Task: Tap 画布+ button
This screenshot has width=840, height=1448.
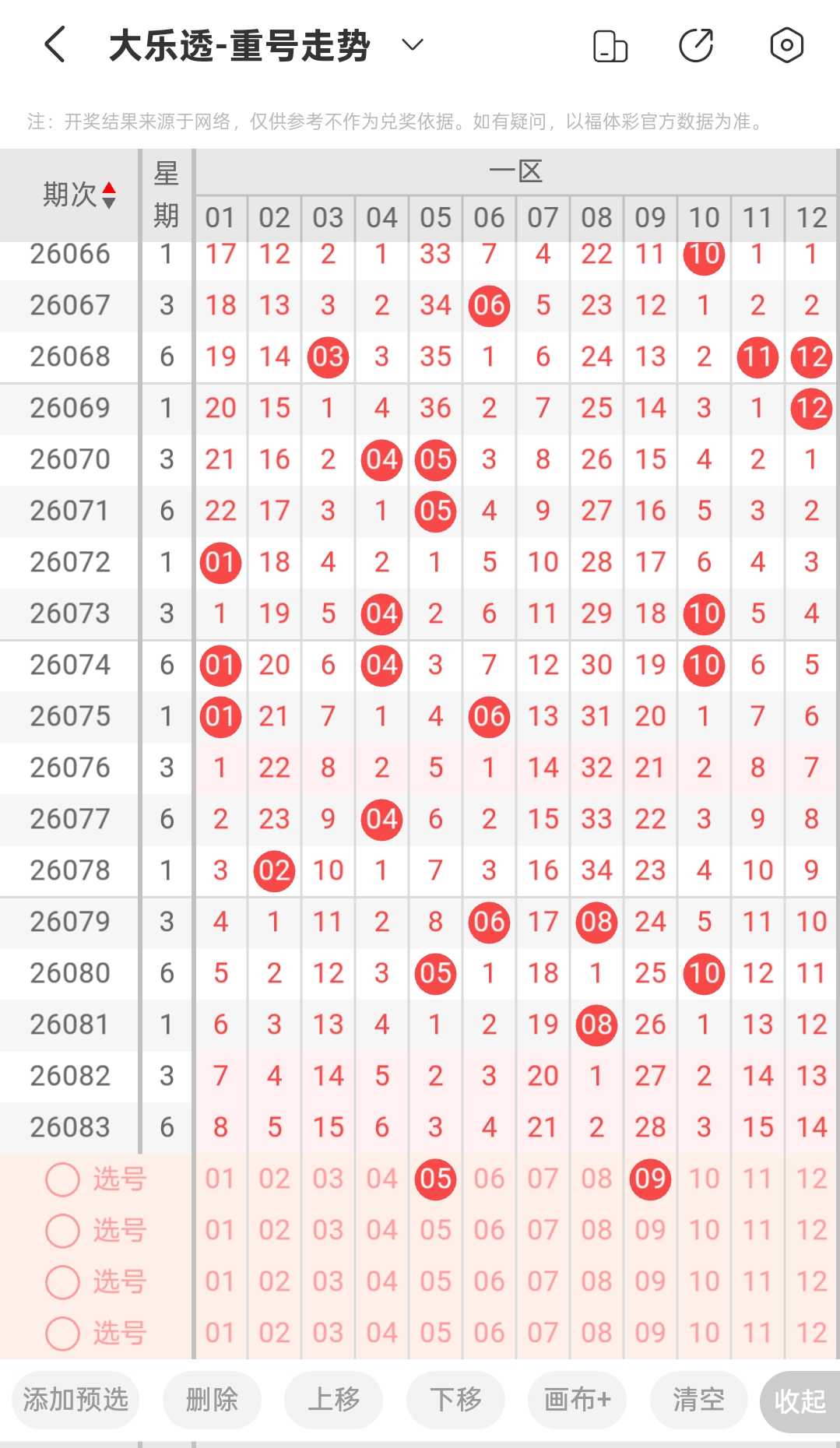Action: click(x=577, y=1400)
